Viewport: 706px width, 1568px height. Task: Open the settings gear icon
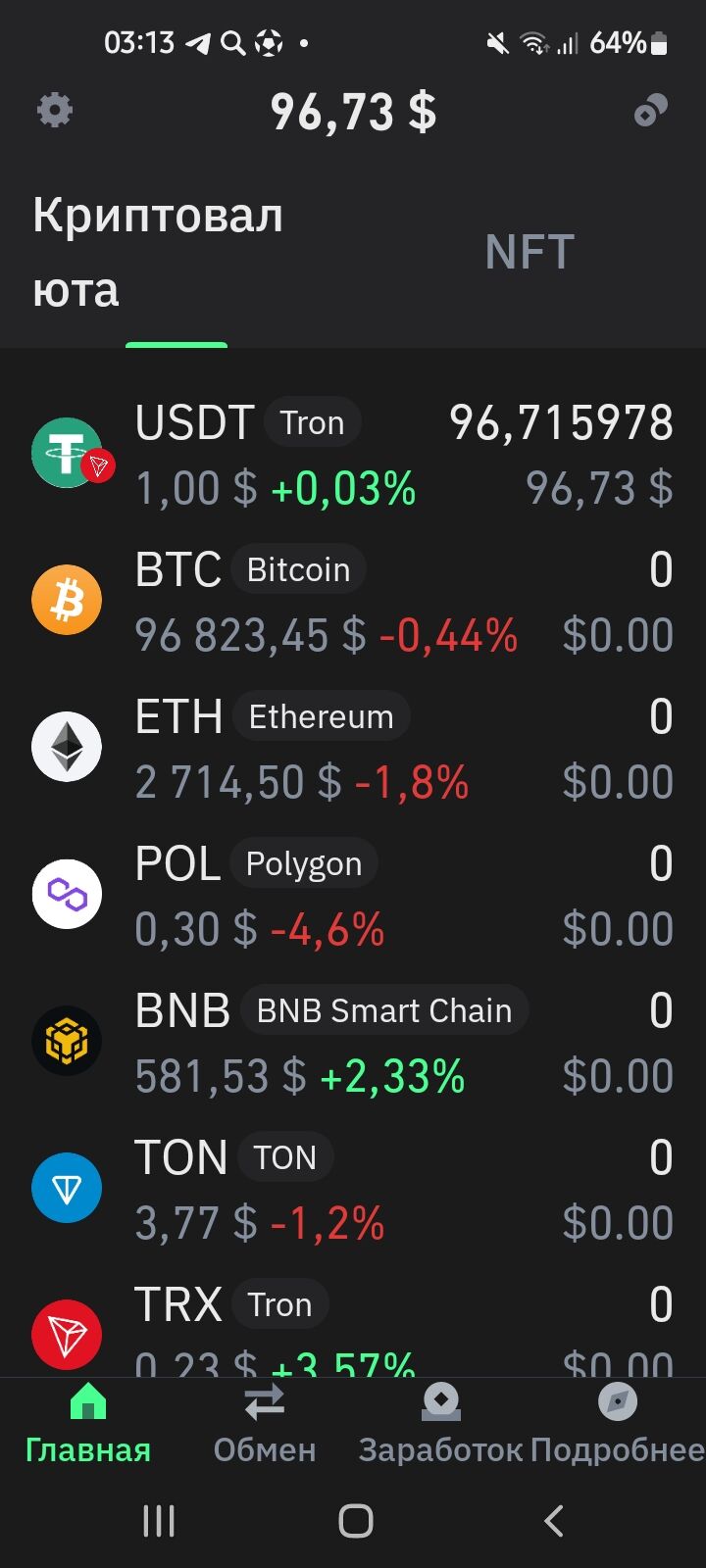(55, 110)
